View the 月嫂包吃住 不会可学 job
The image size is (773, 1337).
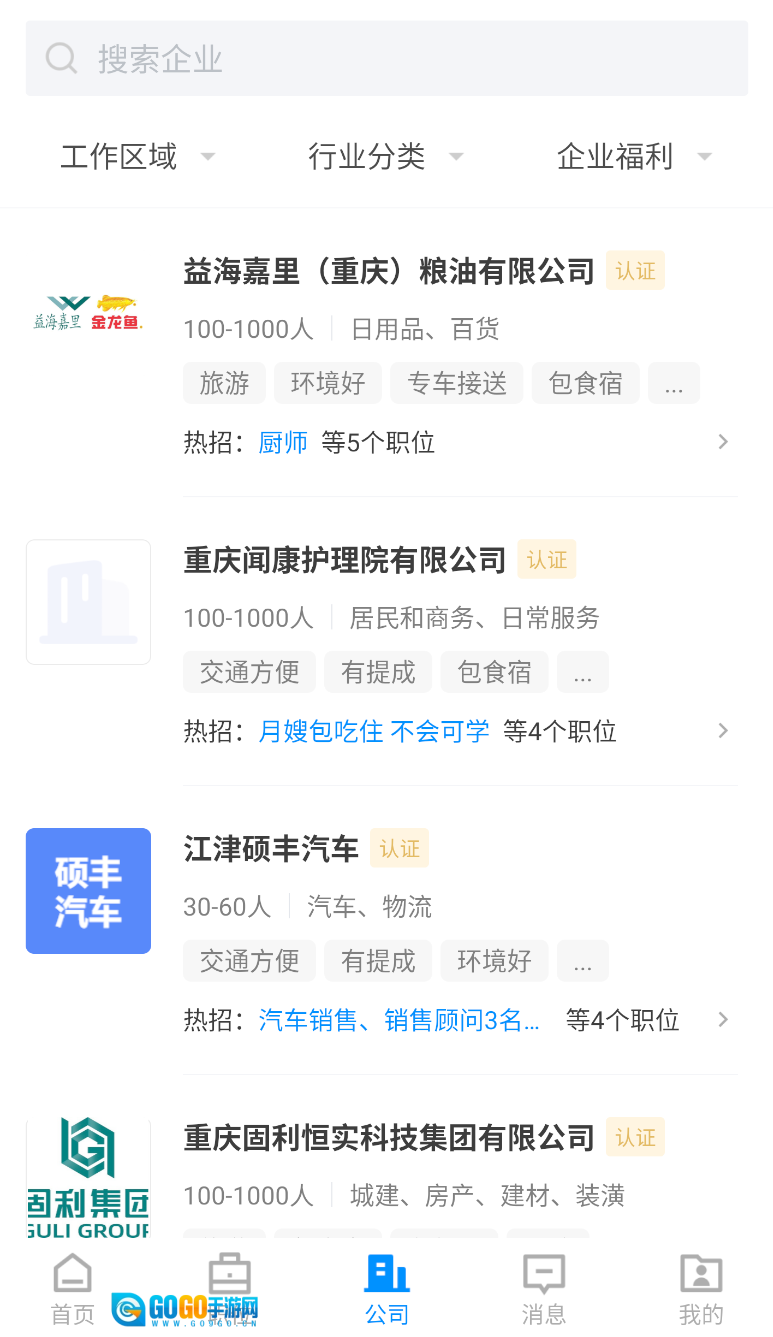(x=374, y=731)
